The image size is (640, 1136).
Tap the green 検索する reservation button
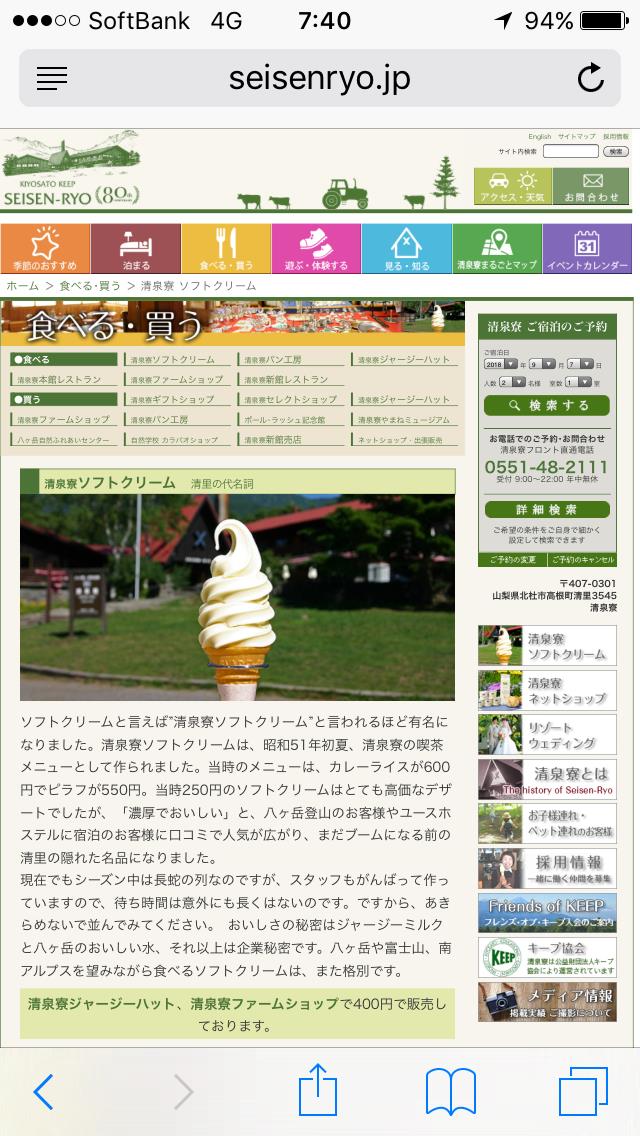pyautogui.click(x=546, y=405)
